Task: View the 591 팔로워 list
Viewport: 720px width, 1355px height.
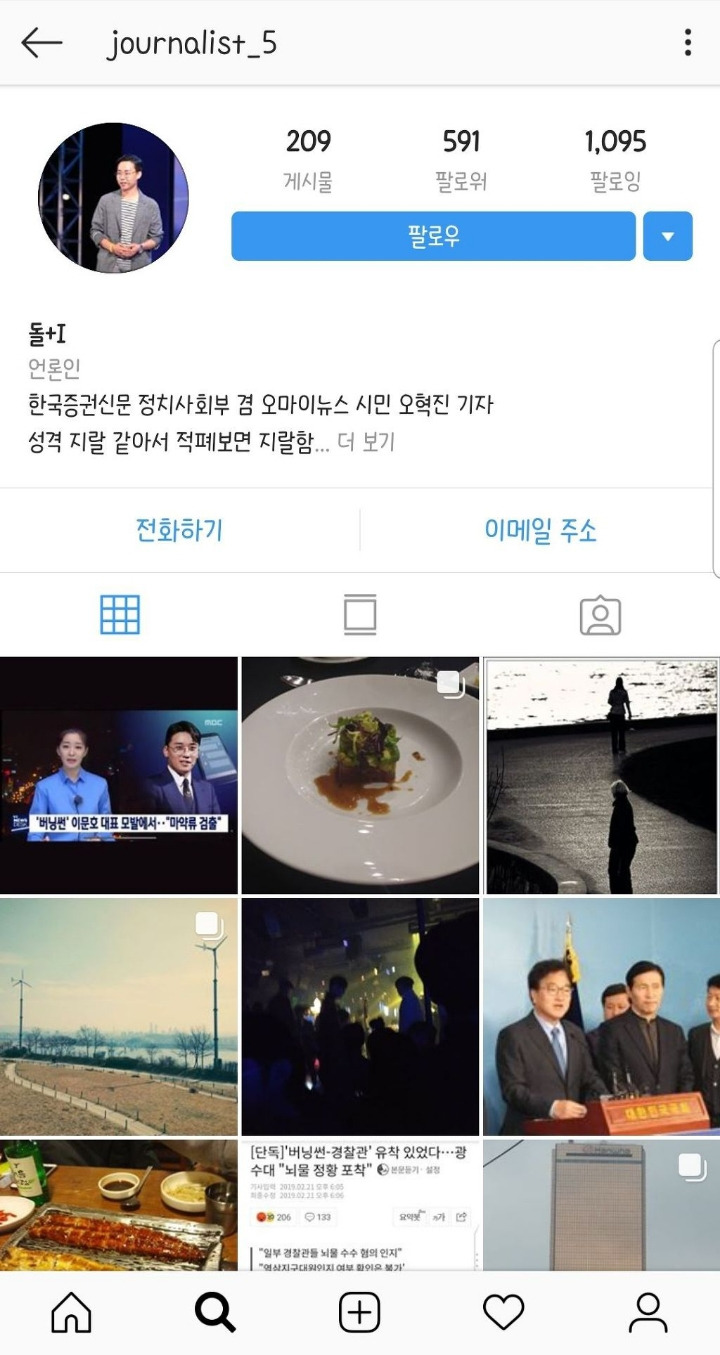Action: click(x=461, y=159)
